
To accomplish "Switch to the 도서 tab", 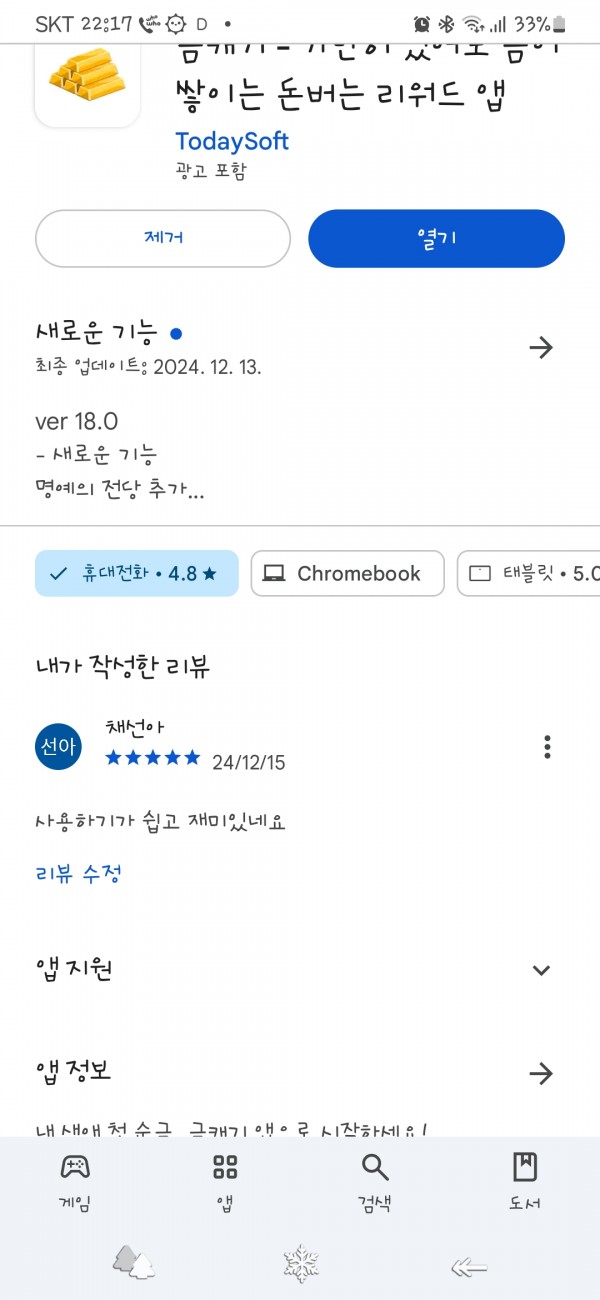I will 525,1182.
